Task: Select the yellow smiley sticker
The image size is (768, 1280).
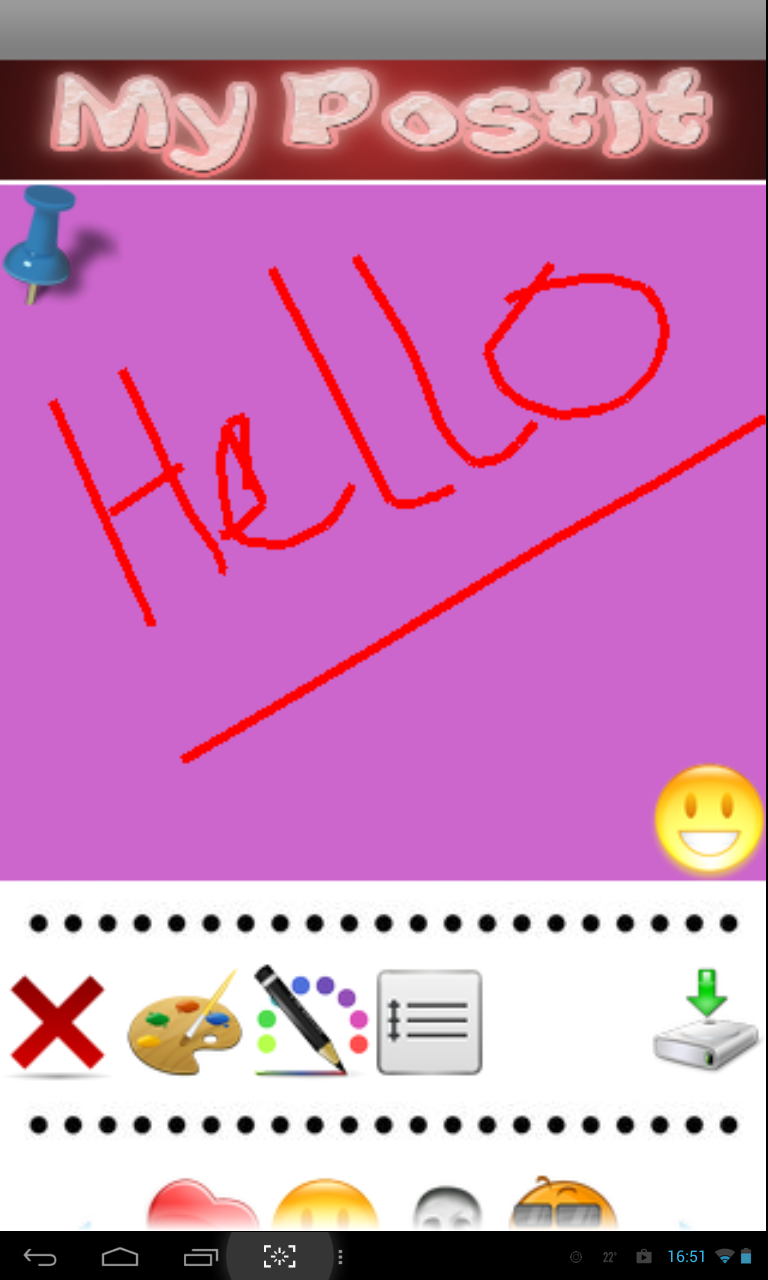Action: [326, 1205]
